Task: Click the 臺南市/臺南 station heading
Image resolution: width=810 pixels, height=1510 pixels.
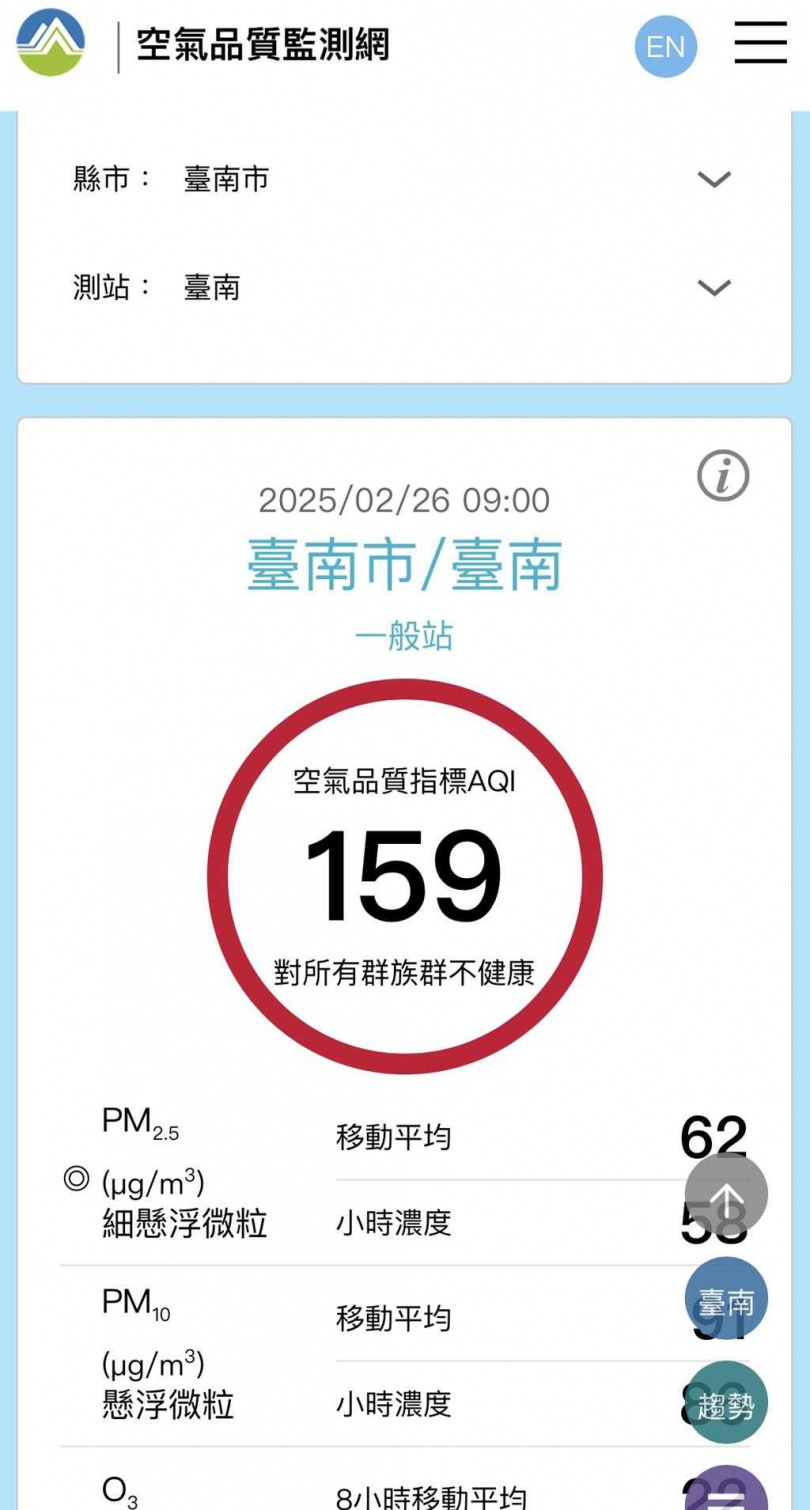Action: [404, 566]
